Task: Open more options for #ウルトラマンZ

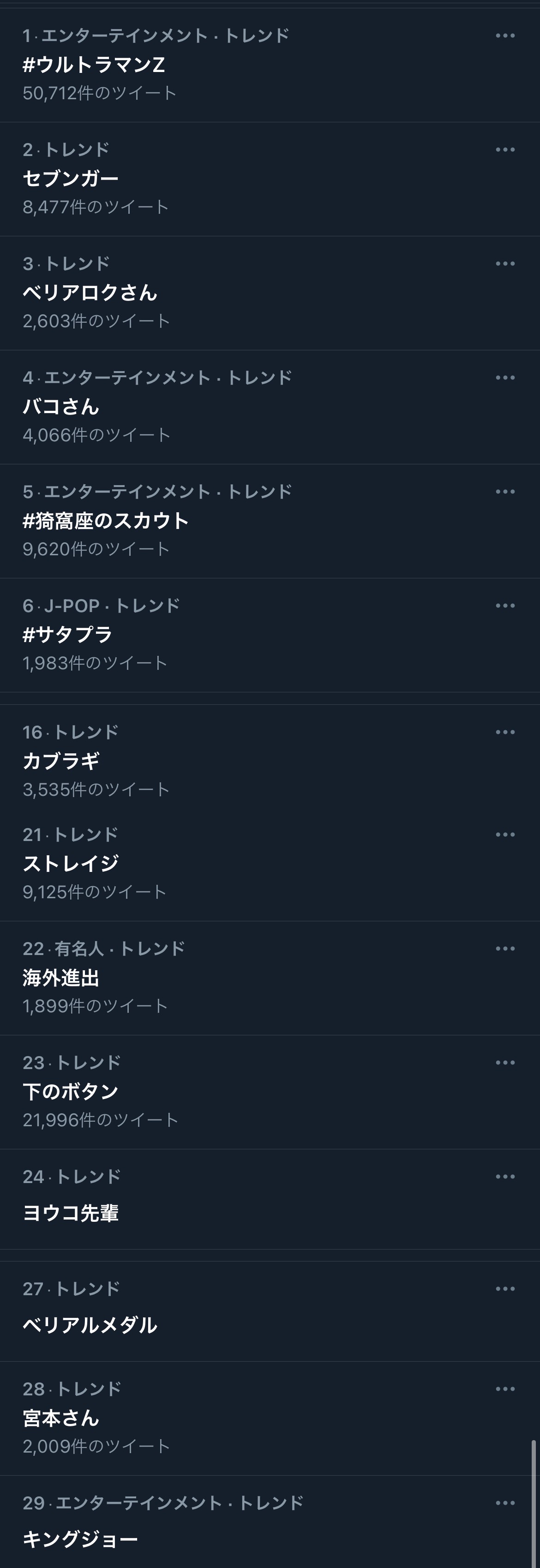Action: [504, 36]
